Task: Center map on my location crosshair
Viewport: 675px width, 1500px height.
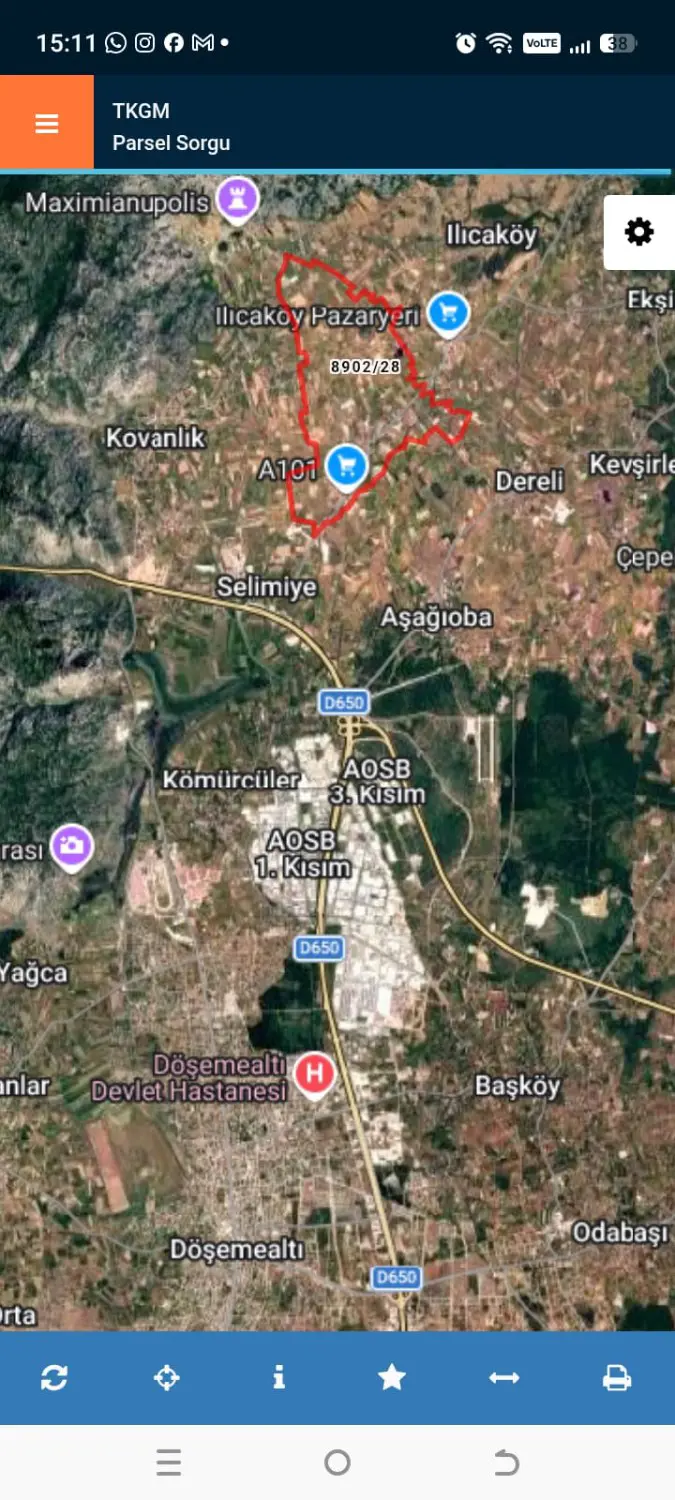Action: pos(166,1378)
